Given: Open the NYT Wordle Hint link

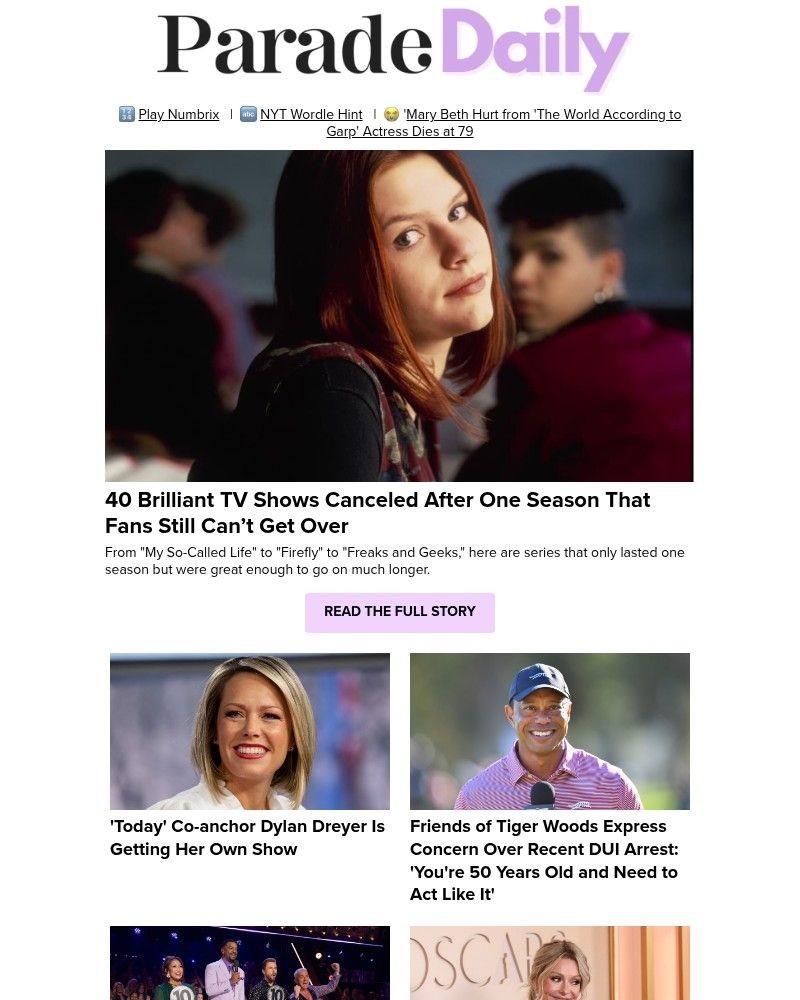Looking at the screenshot, I should (310, 115).
